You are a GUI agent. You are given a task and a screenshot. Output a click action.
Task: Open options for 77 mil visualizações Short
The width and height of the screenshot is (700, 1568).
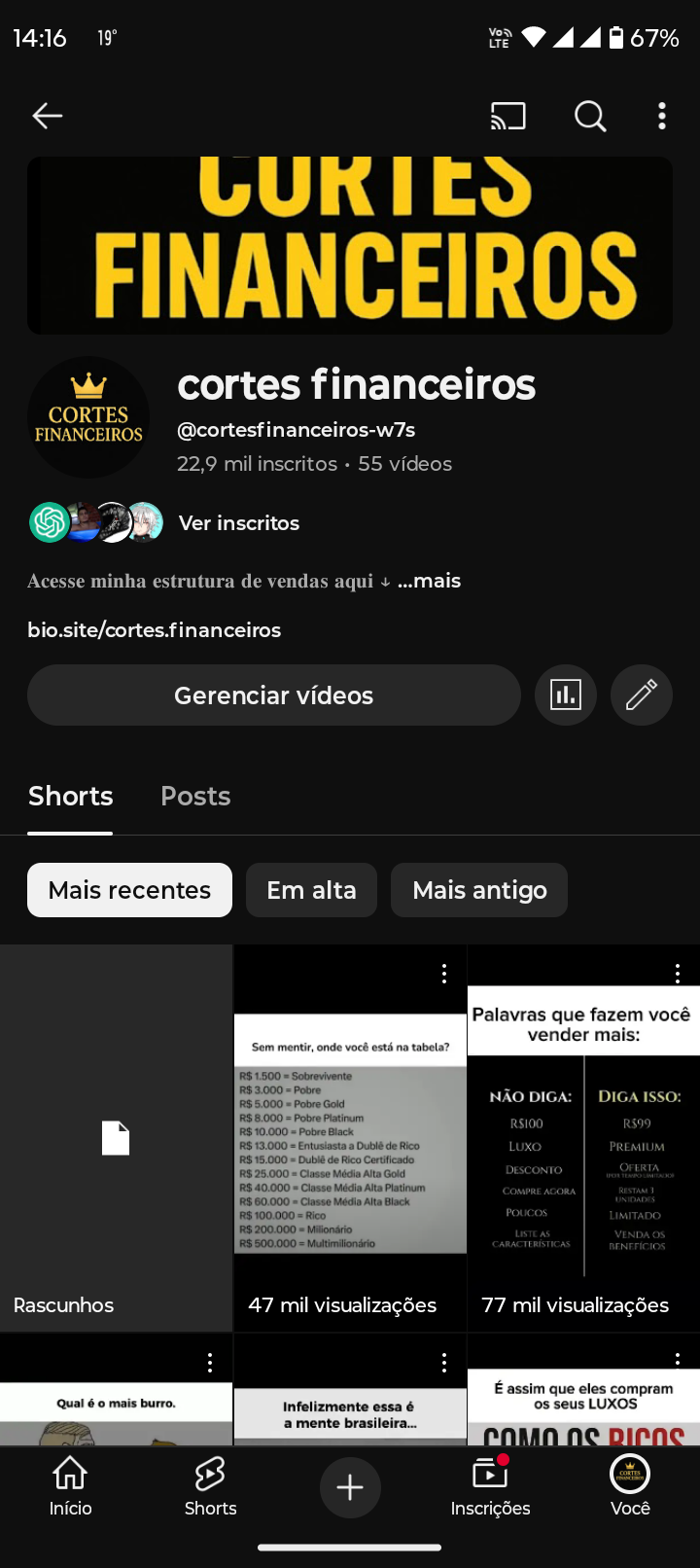point(678,973)
